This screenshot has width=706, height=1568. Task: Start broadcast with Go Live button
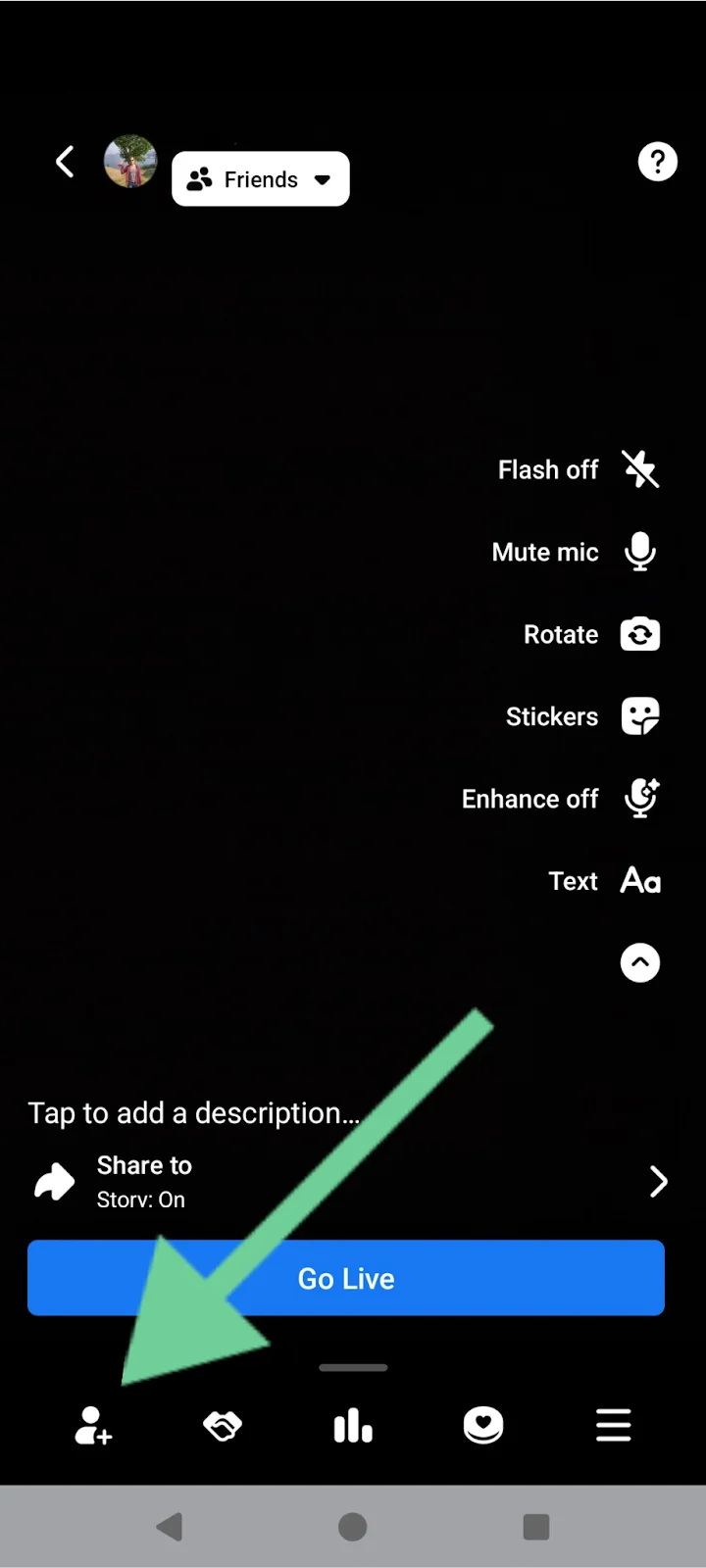click(346, 1278)
